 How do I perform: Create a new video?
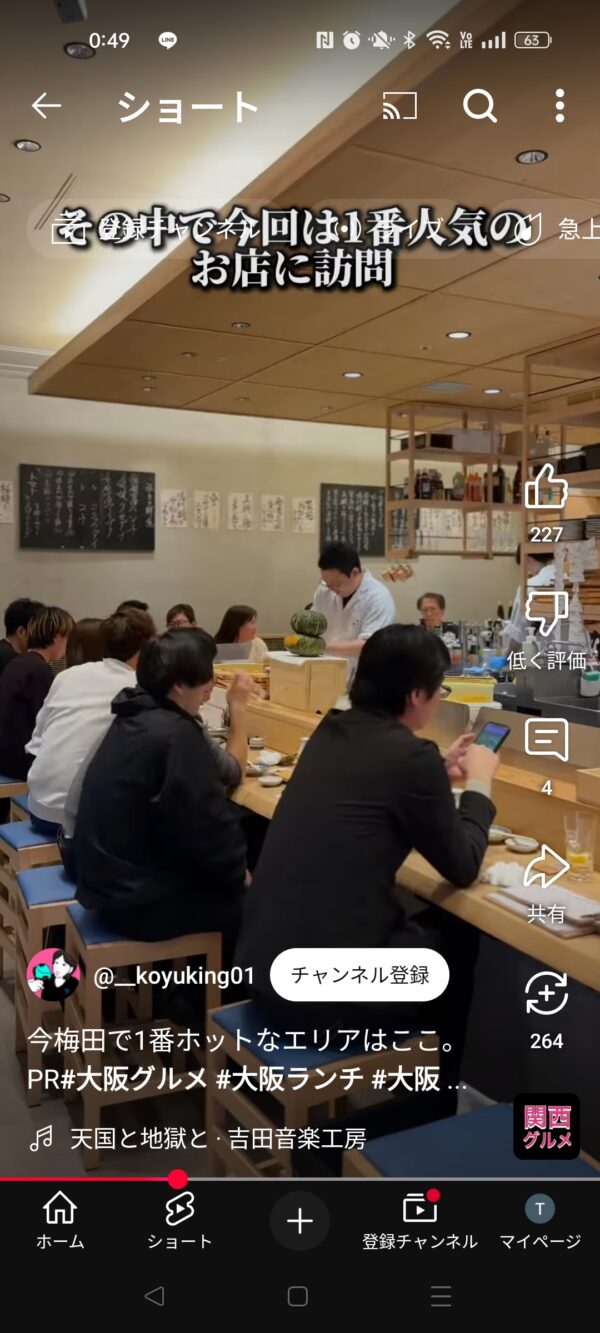coord(299,1221)
